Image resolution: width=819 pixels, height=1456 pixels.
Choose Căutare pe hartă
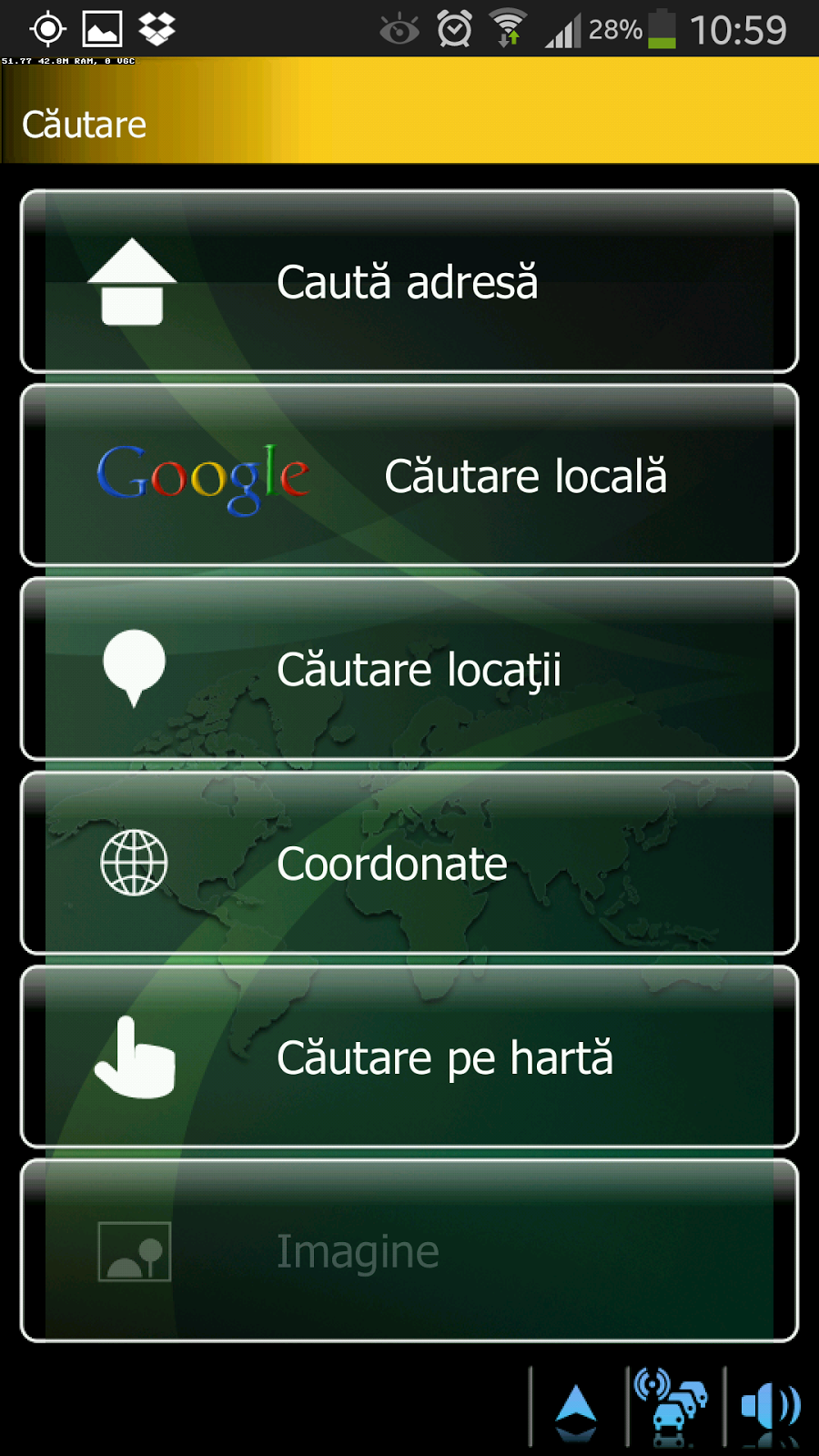coord(409,1057)
